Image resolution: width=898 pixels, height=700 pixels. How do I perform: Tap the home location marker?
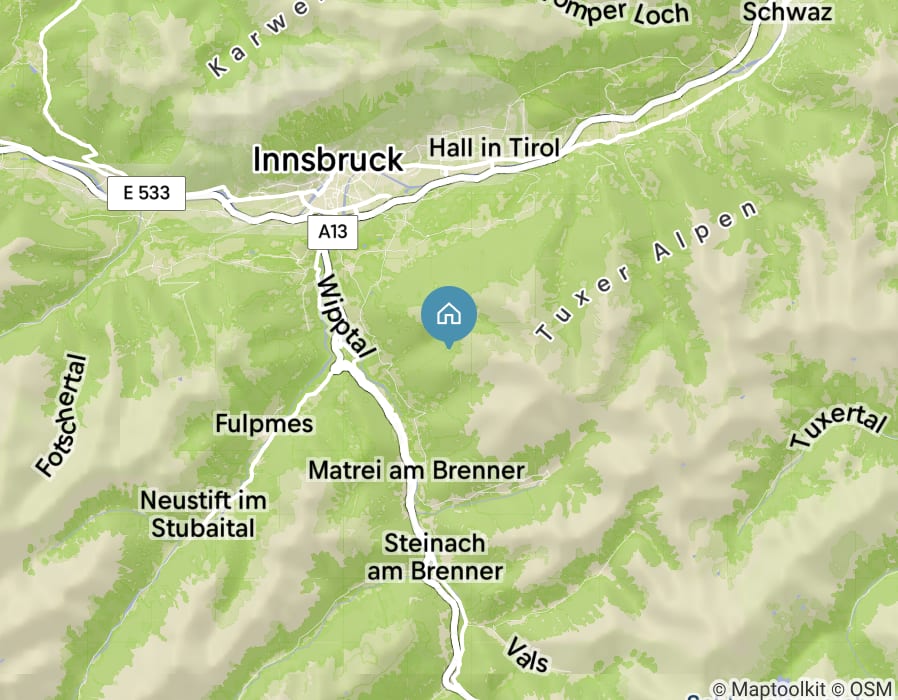[x=449, y=314]
